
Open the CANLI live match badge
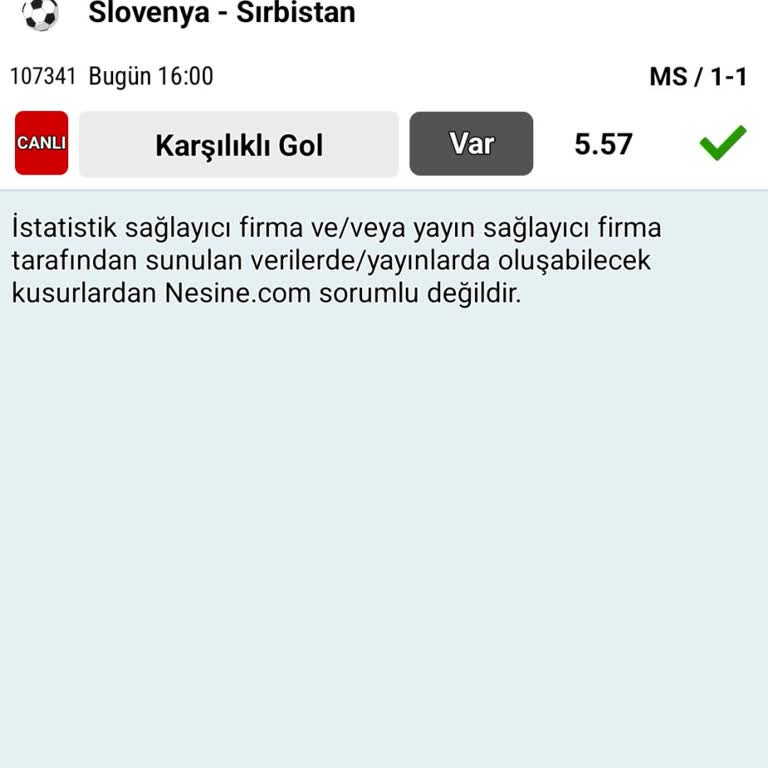tap(42, 144)
